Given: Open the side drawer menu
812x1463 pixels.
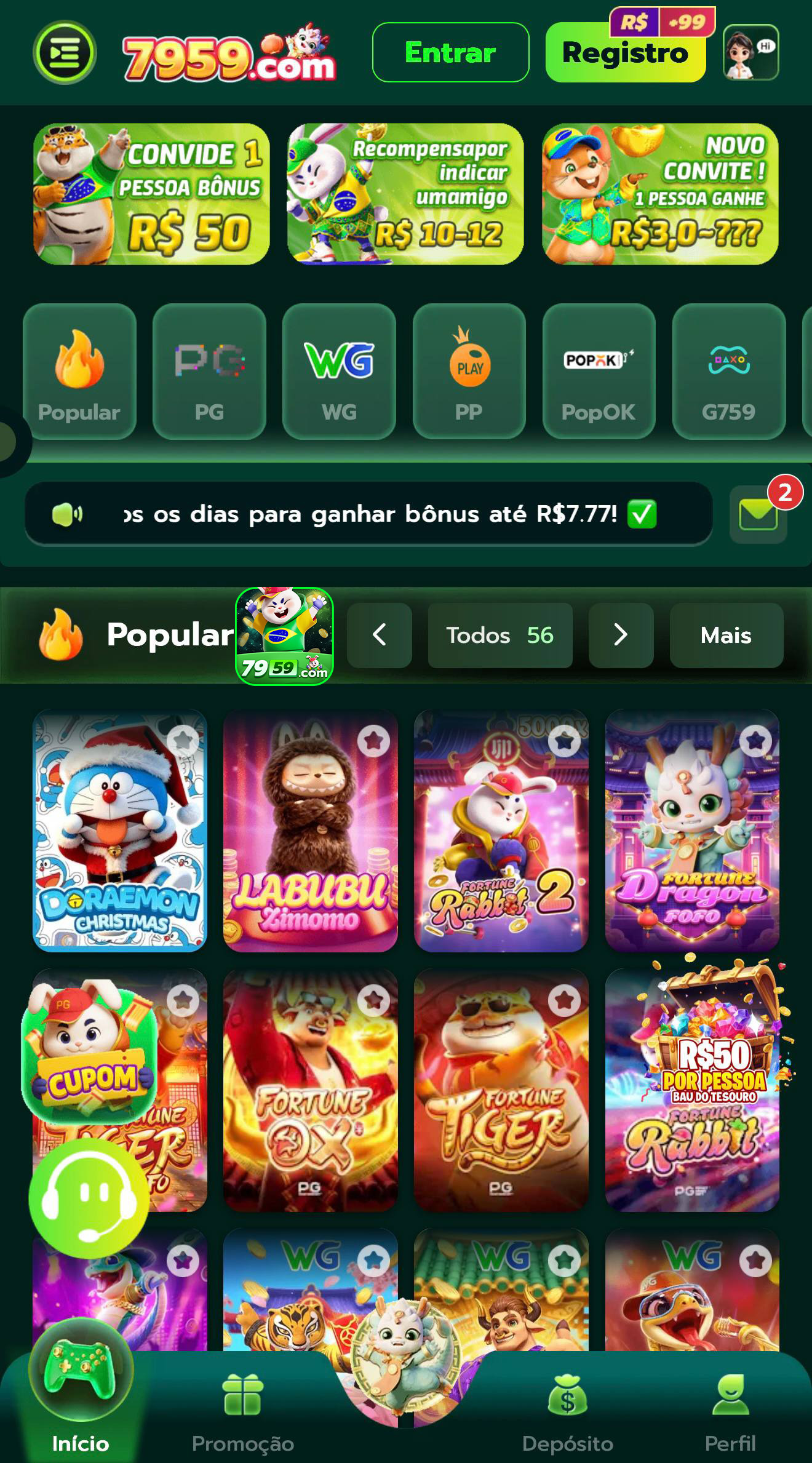Looking at the screenshot, I should coord(65,52).
